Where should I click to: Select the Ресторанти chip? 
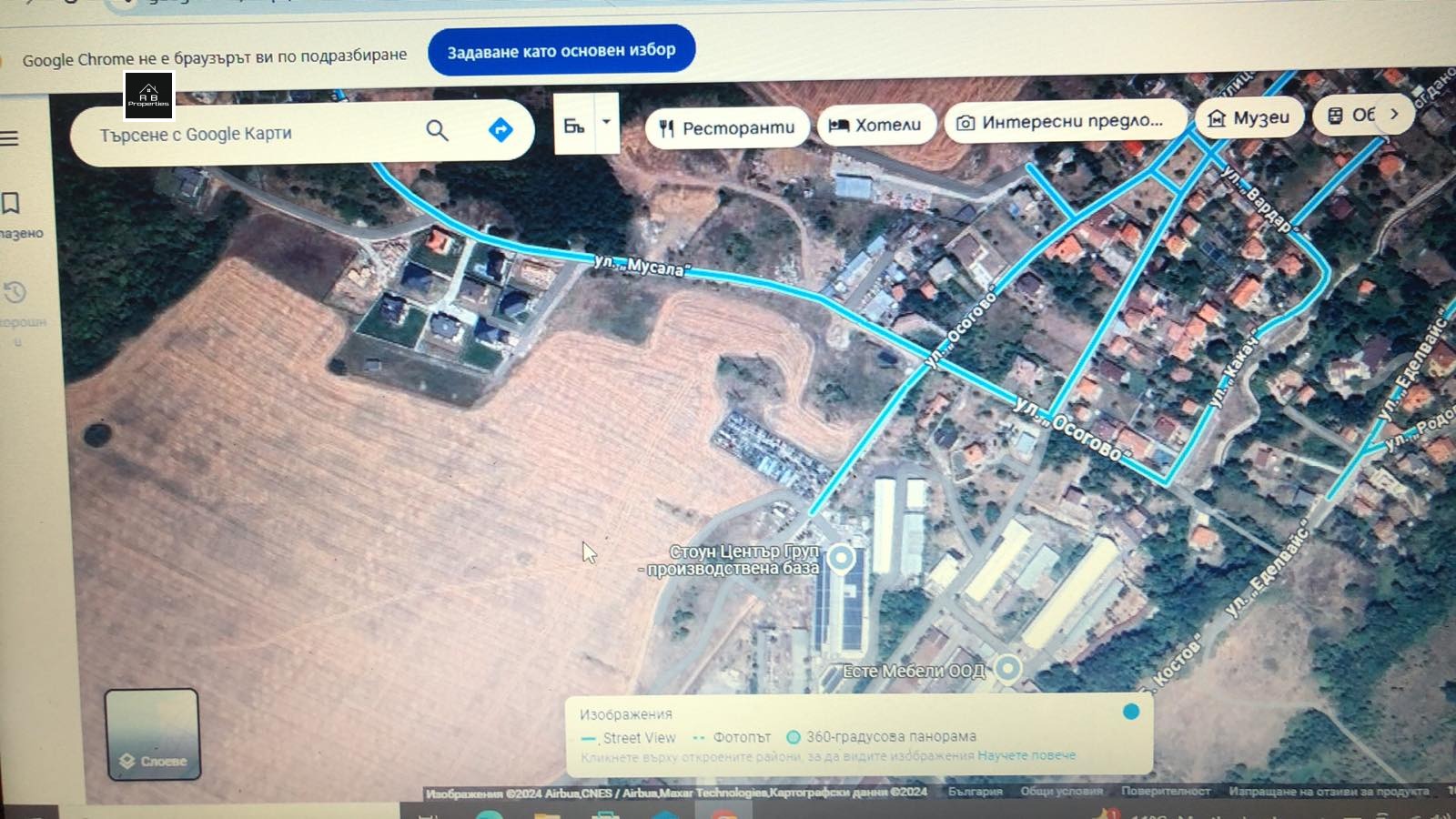[x=727, y=127]
